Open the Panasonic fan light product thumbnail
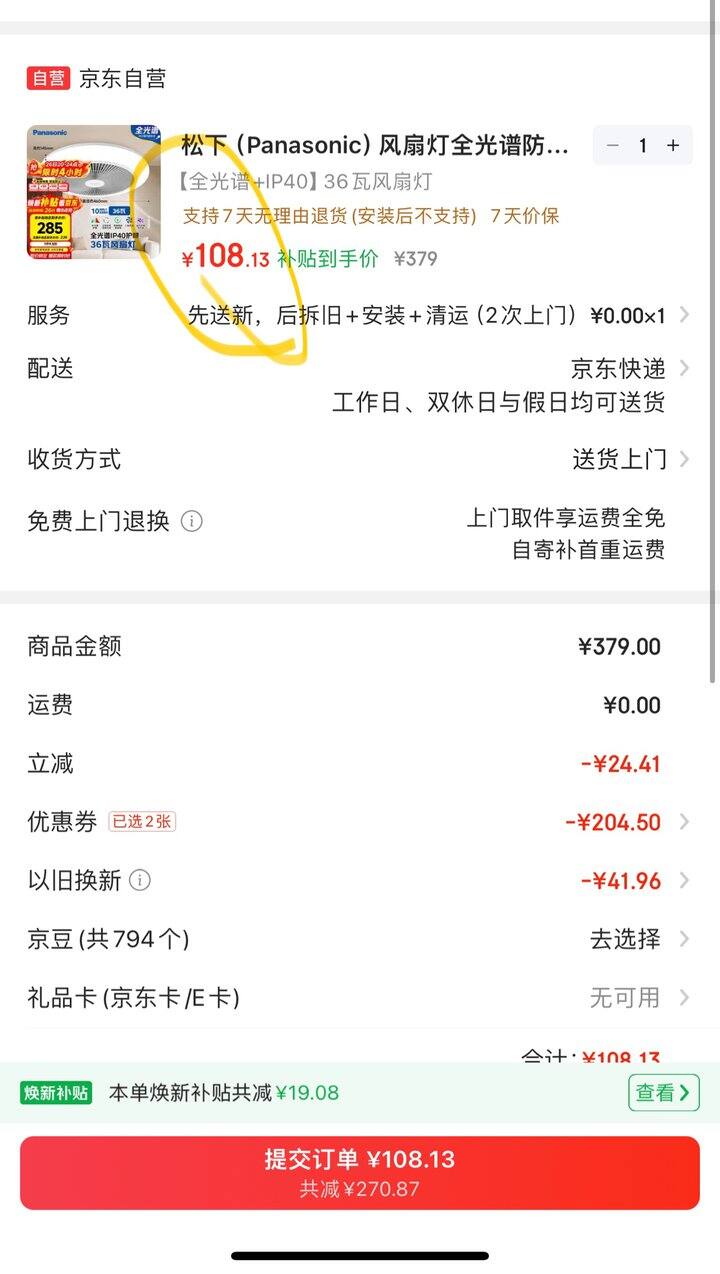The height and width of the screenshot is (1274, 720). click(93, 192)
